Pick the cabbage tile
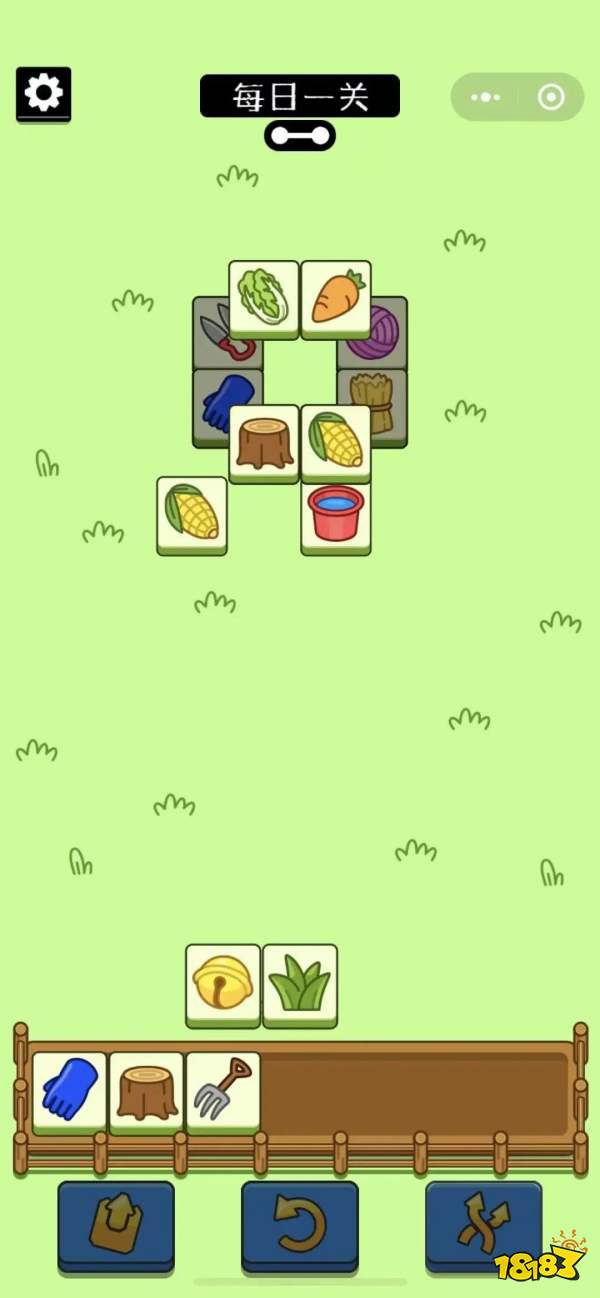This screenshot has height=1298, width=600. [264, 296]
